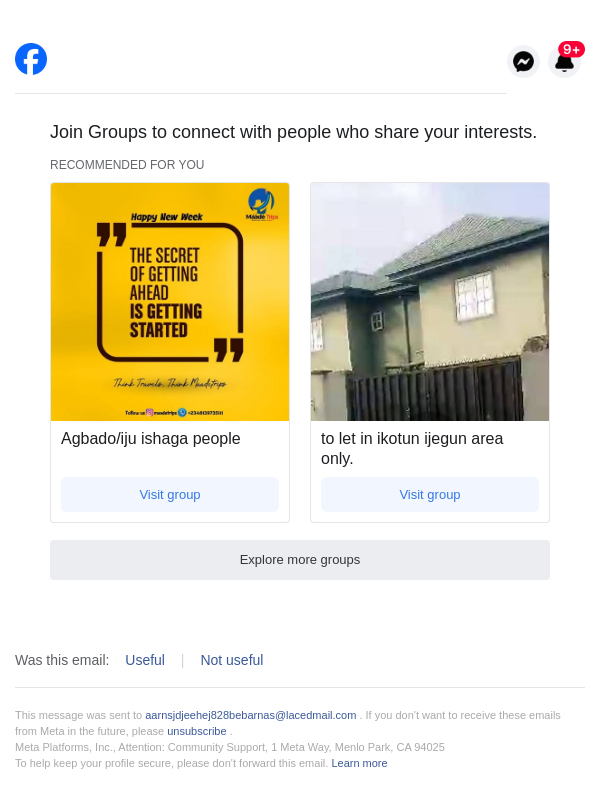
Task: Open the Learn more link
Action: (359, 763)
